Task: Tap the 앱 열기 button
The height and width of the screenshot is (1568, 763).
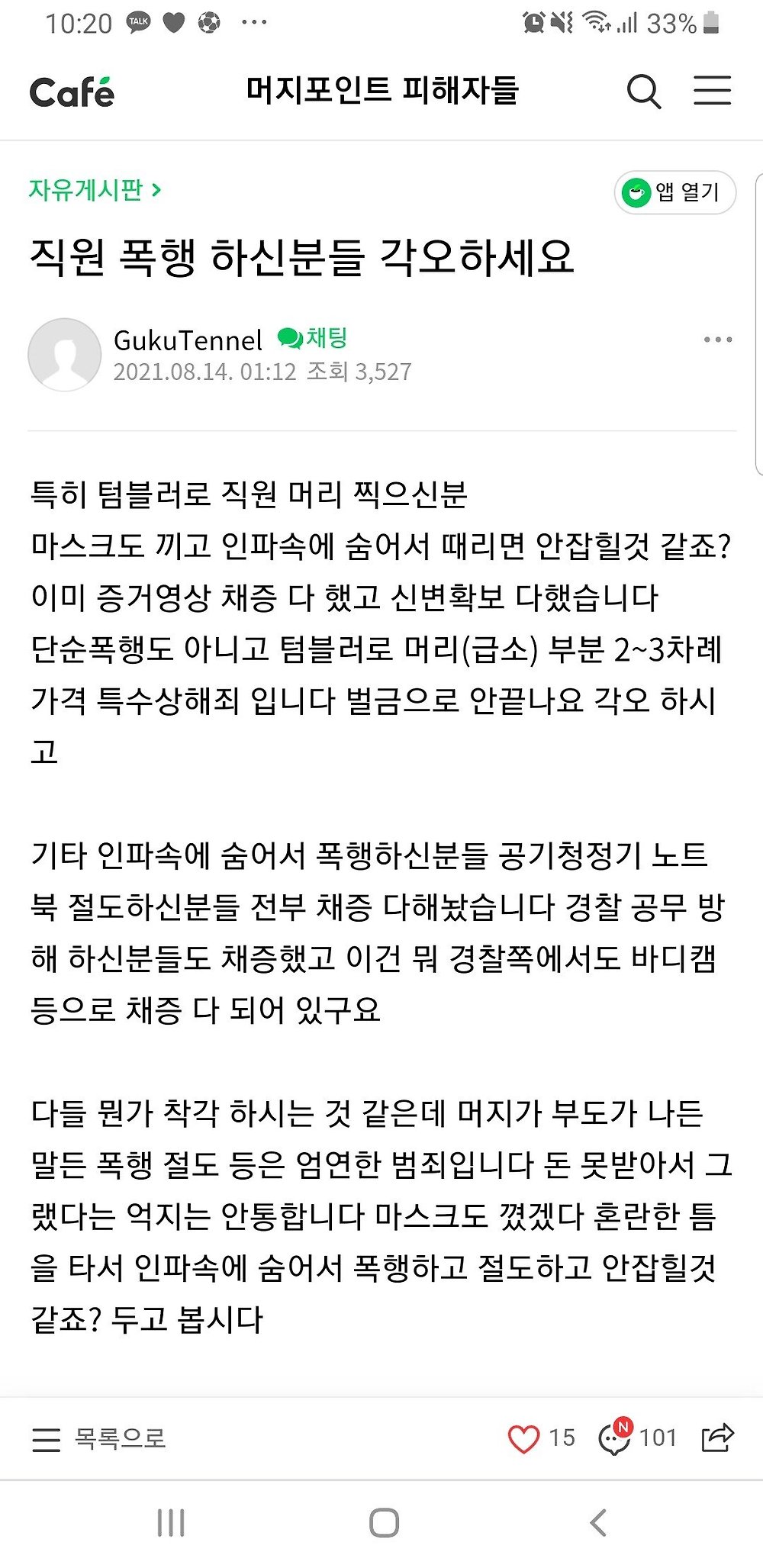Action: pyautogui.click(x=674, y=192)
